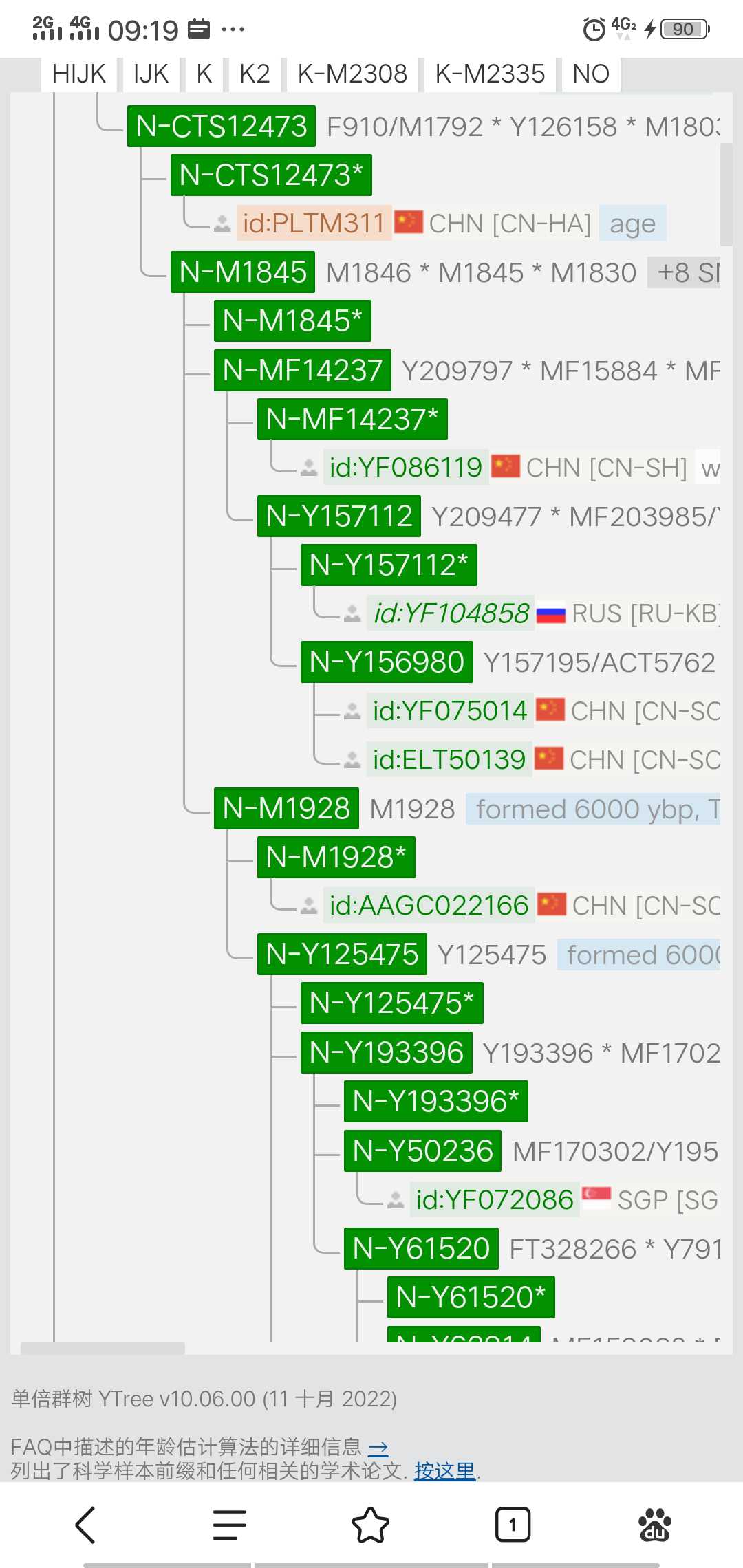
Task: Open the N-M1845 haplogroup node
Action: coord(243,272)
